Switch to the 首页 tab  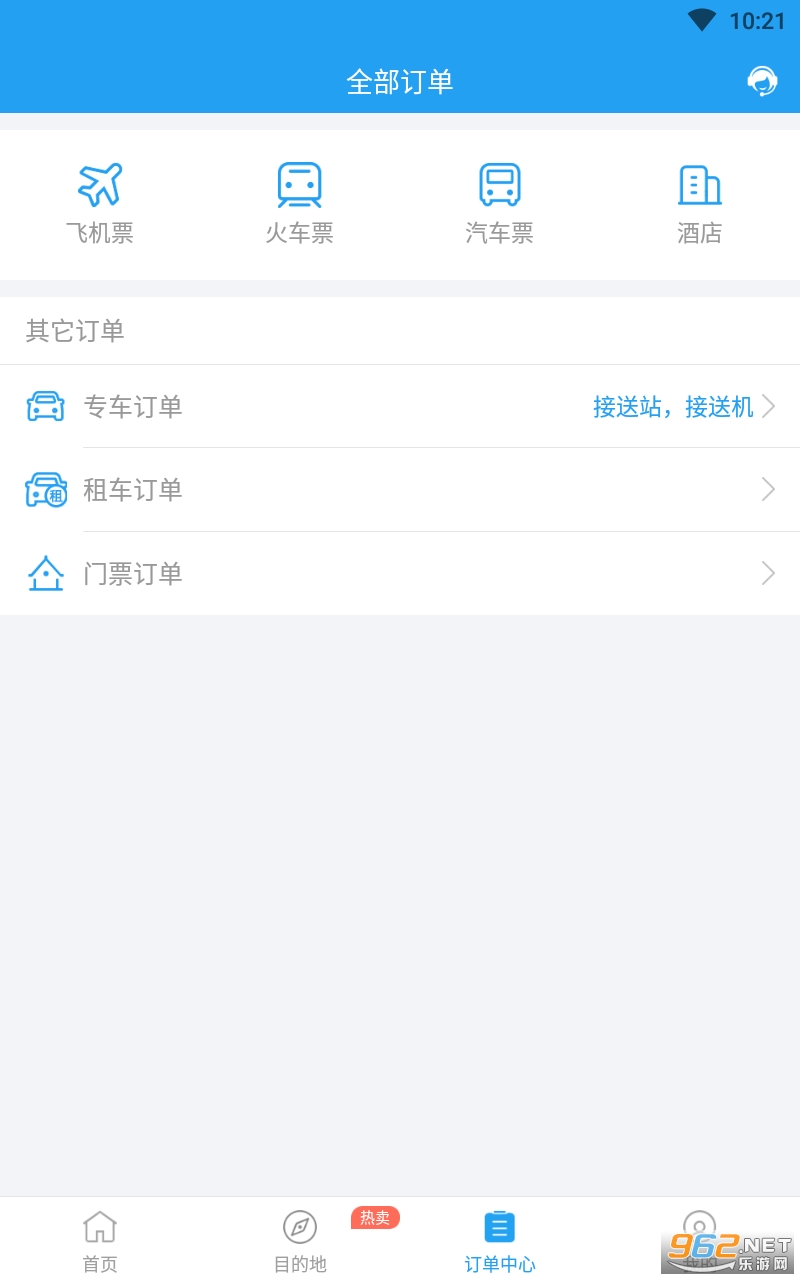click(x=100, y=1240)
